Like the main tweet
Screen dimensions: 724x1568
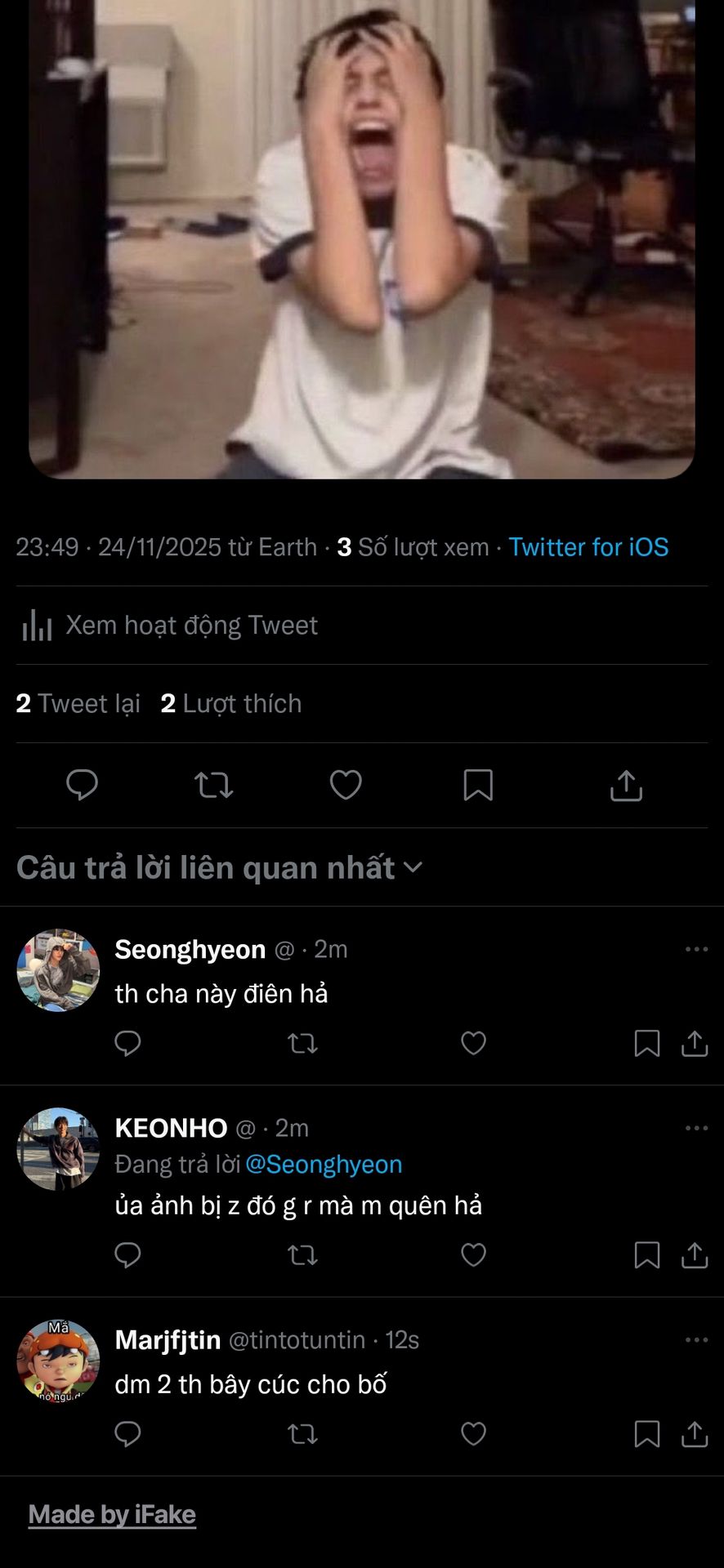346,785
